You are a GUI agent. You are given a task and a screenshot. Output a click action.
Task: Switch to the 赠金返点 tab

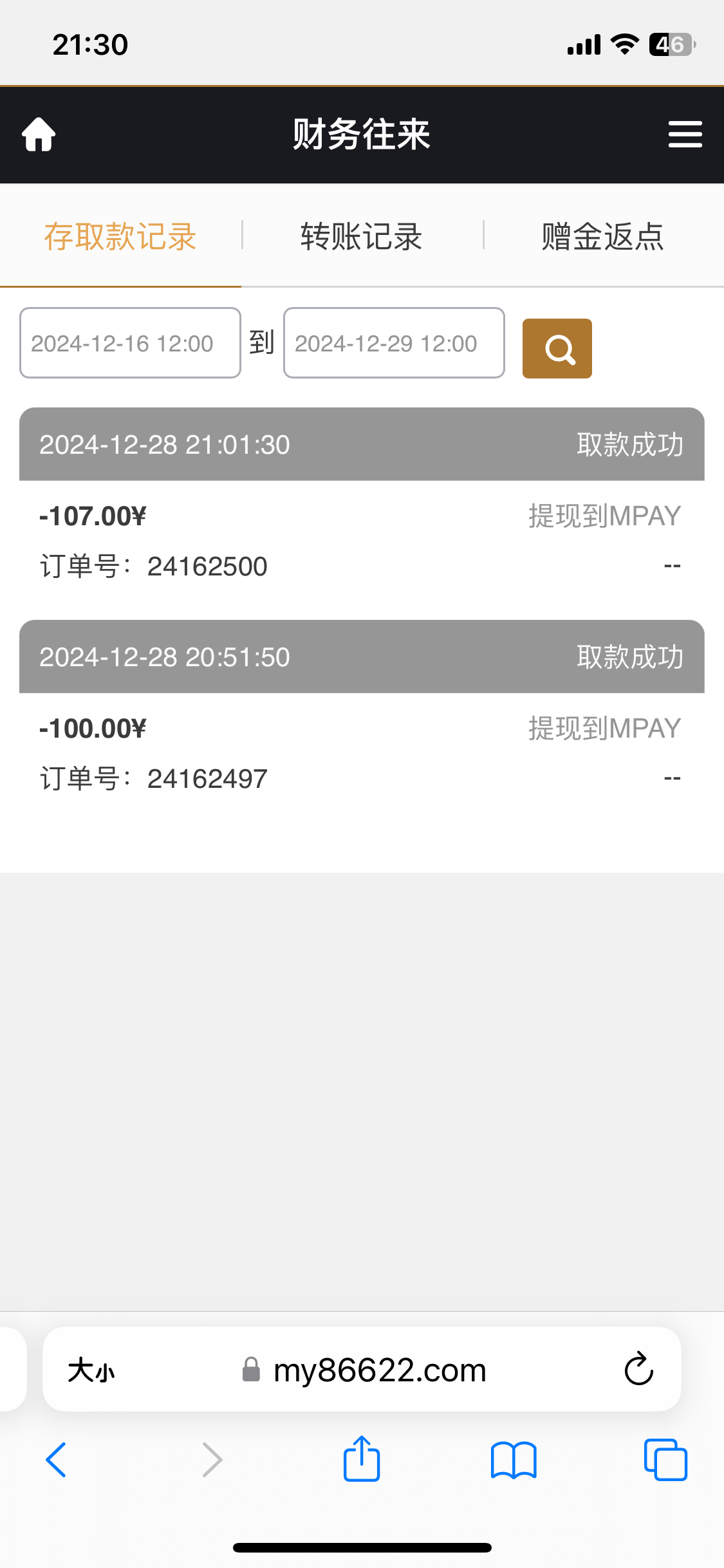pyautogui.click(x=602, y=237)
